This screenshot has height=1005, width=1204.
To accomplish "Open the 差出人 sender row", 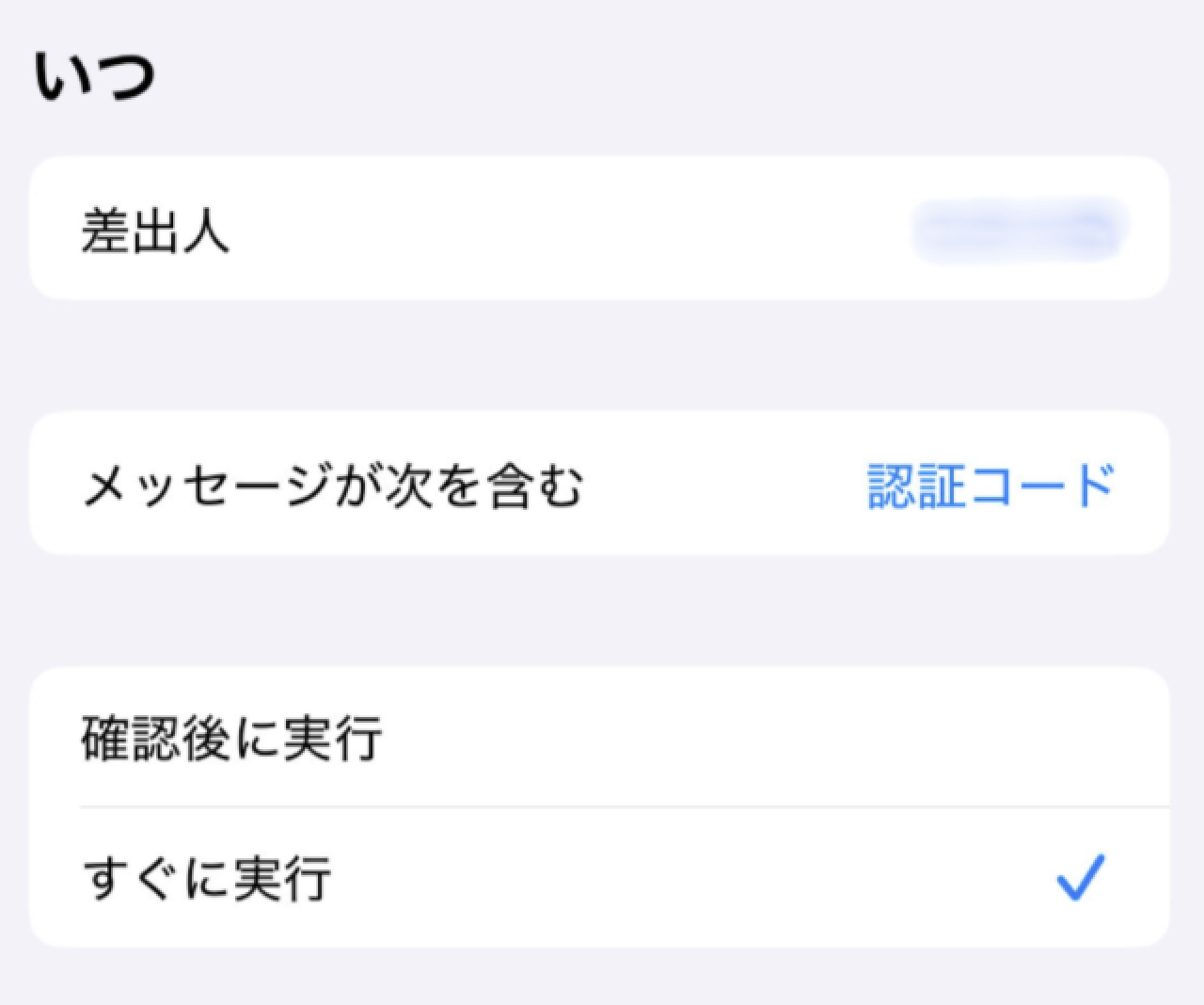I will (599, 231).
